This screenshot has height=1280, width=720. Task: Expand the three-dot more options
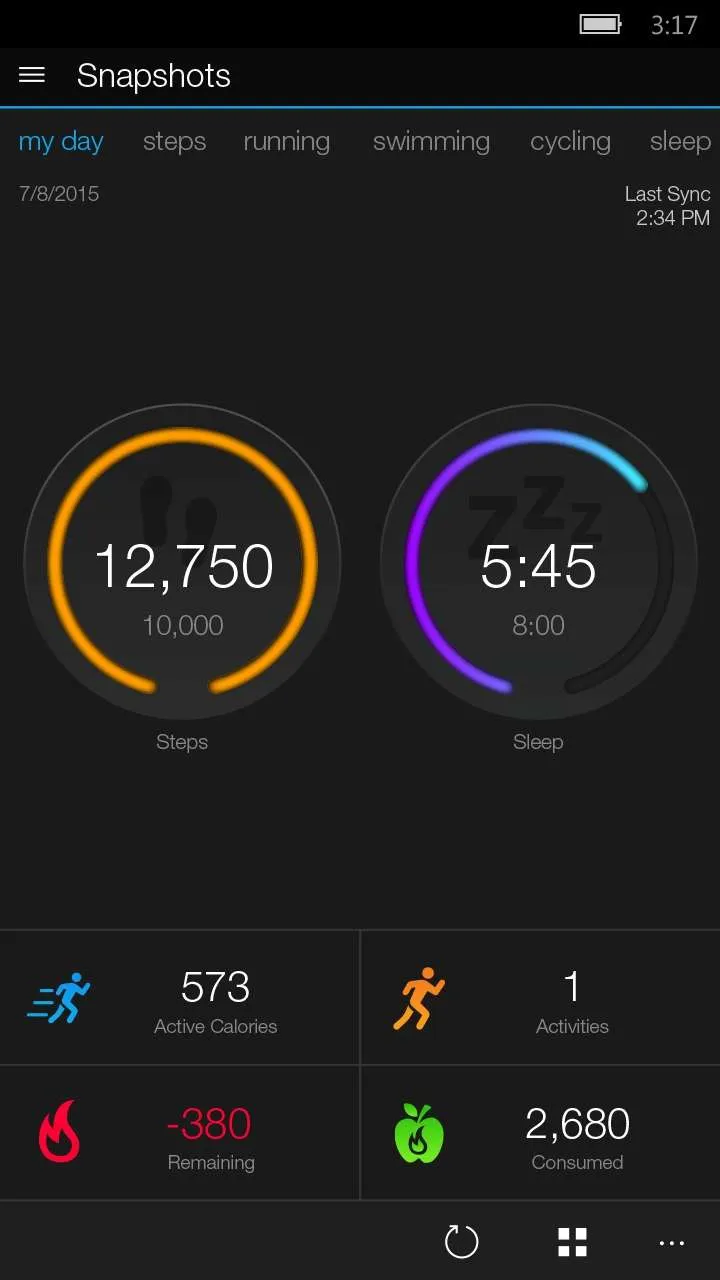(672, 1243)
